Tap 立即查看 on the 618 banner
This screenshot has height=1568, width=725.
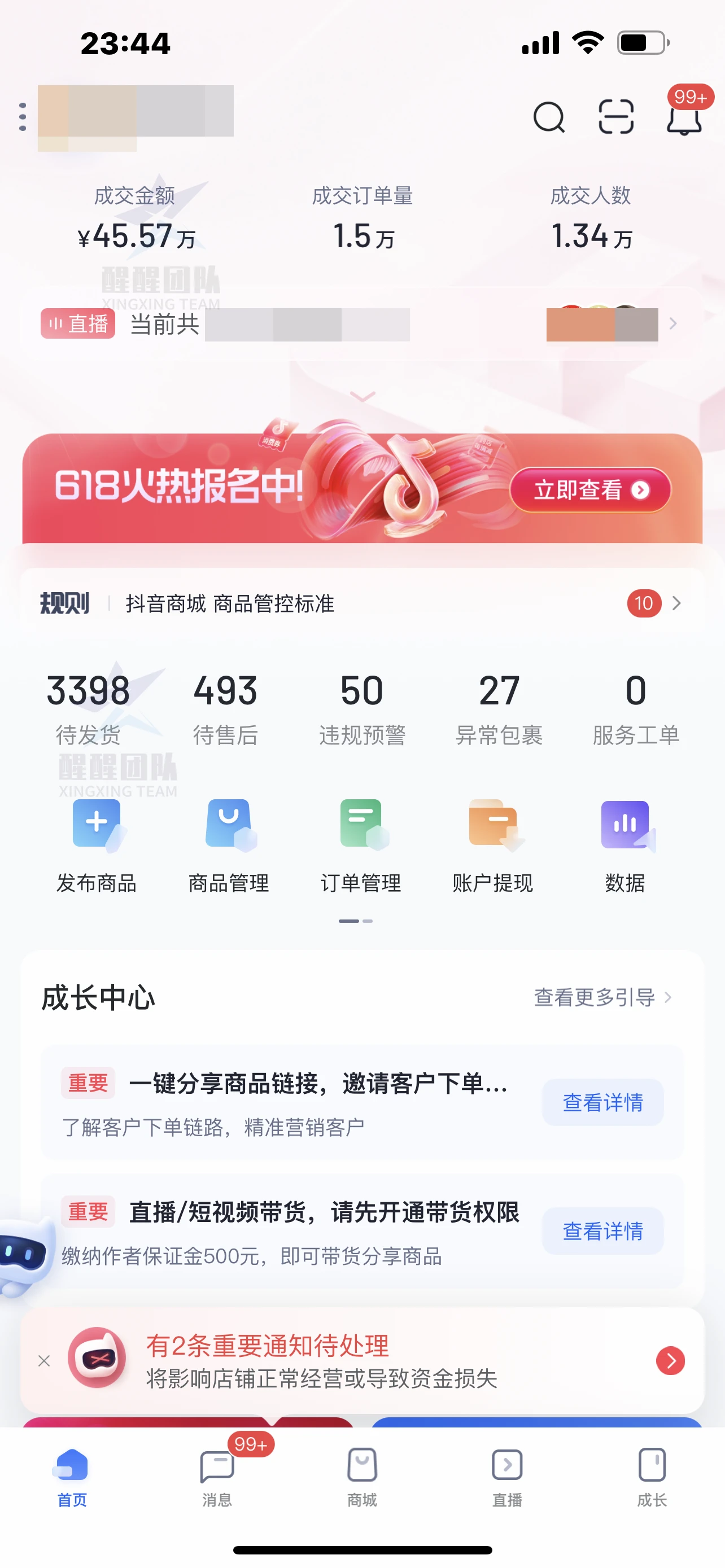[x=590, y=490]
